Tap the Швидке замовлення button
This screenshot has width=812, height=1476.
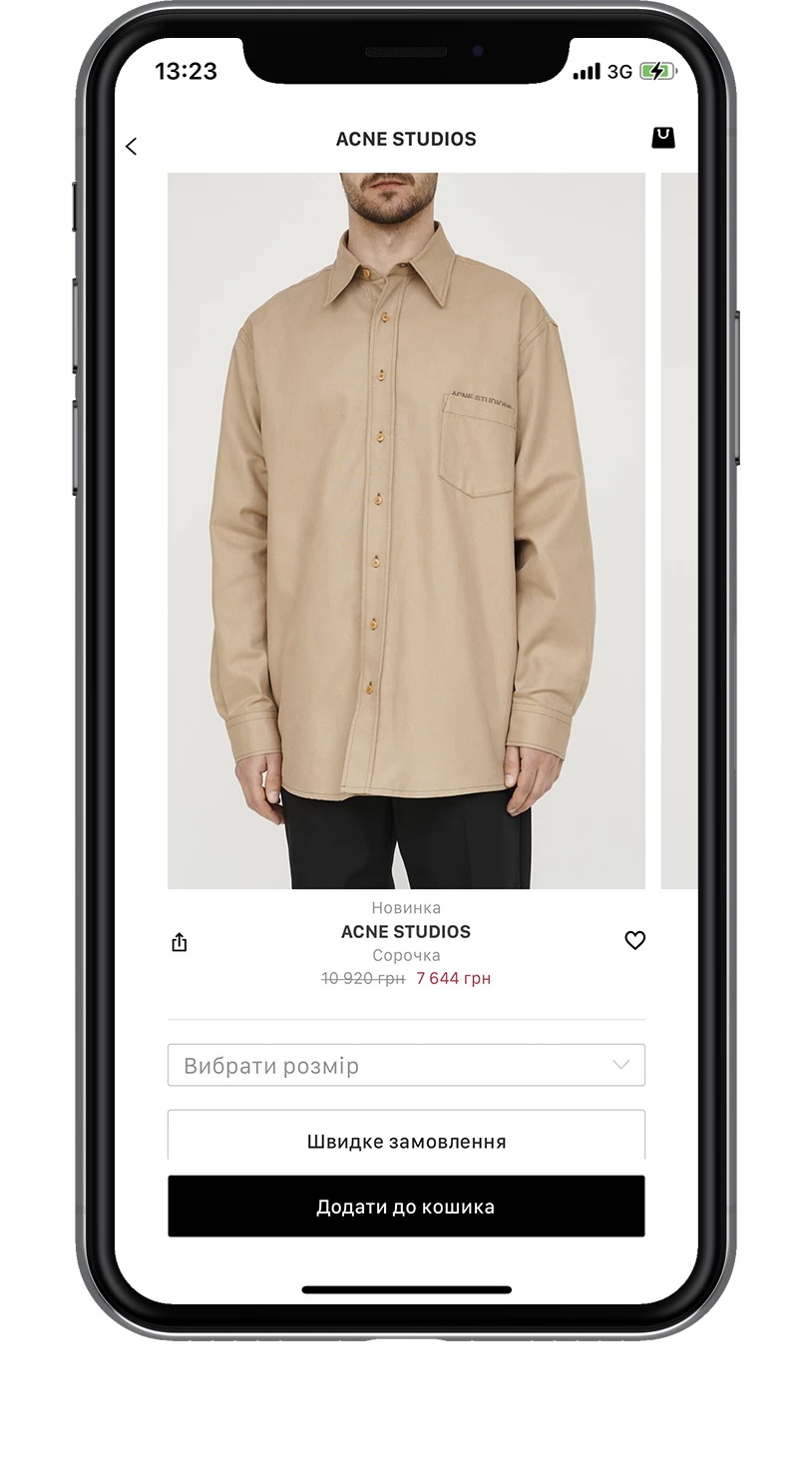[x=406, y=1139]
